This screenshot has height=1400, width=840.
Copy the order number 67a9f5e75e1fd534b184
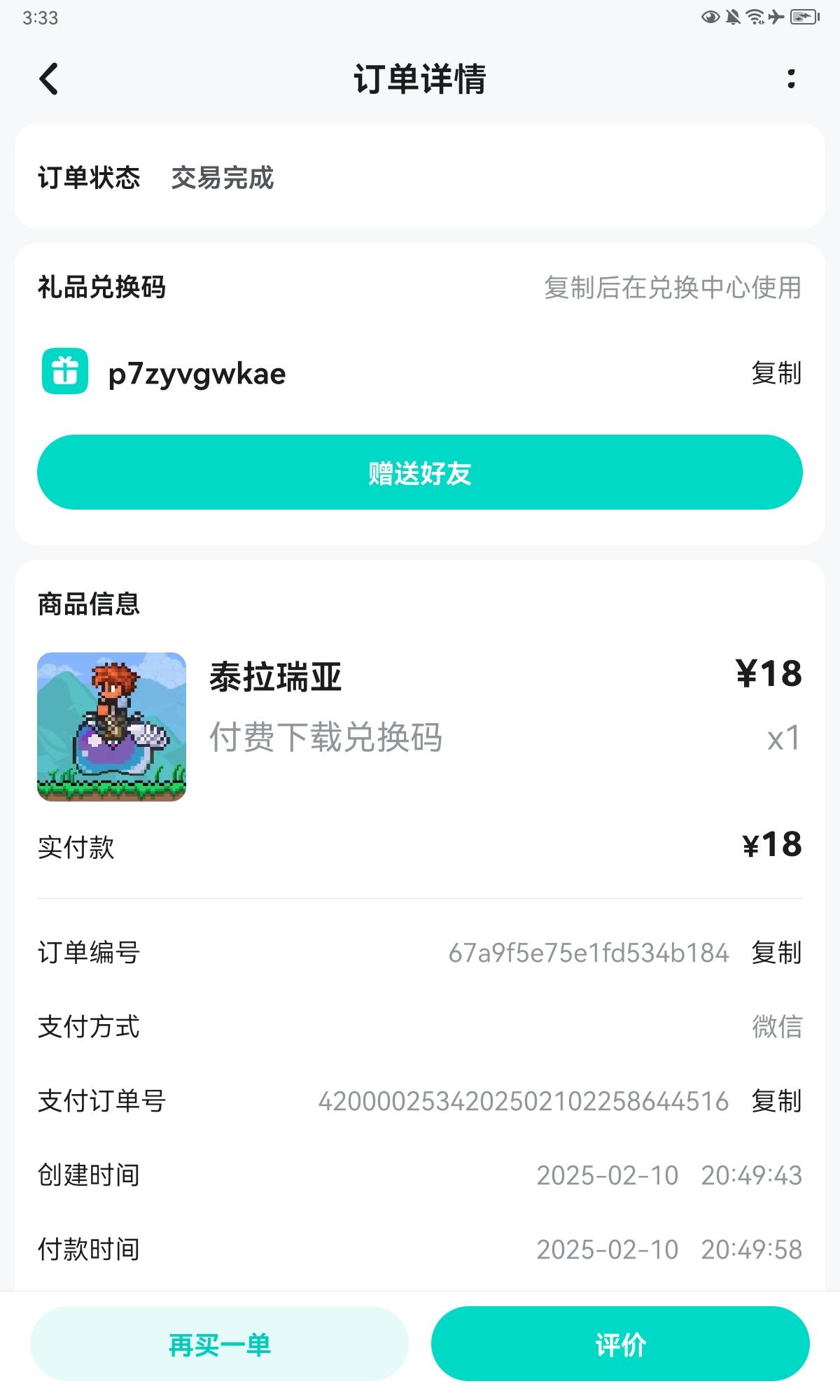pos(777,952)
